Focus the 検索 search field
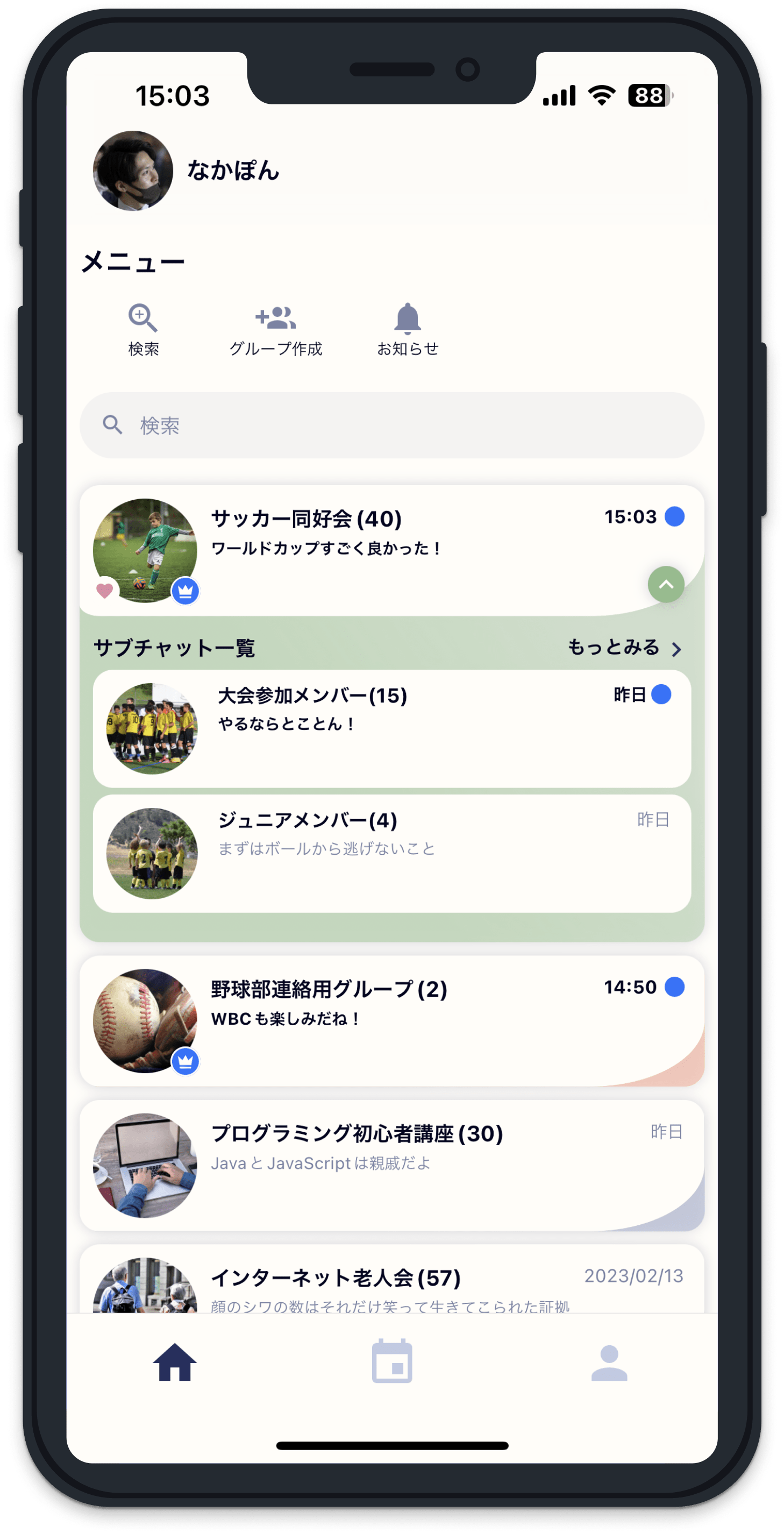784x1533 pixels. pyautogui.click(x=391, y=425)
